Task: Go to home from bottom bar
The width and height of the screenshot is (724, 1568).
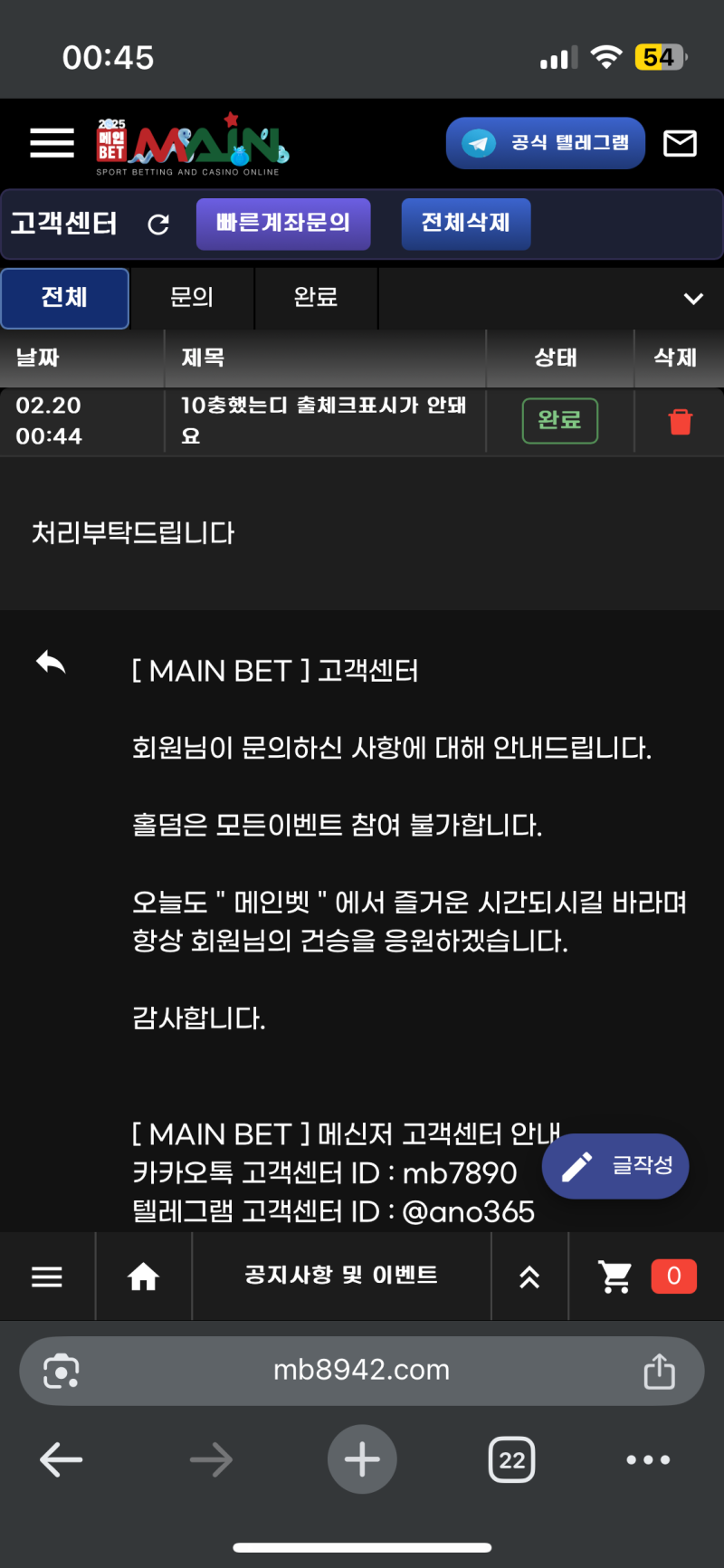Action: tap(143, 1276)
